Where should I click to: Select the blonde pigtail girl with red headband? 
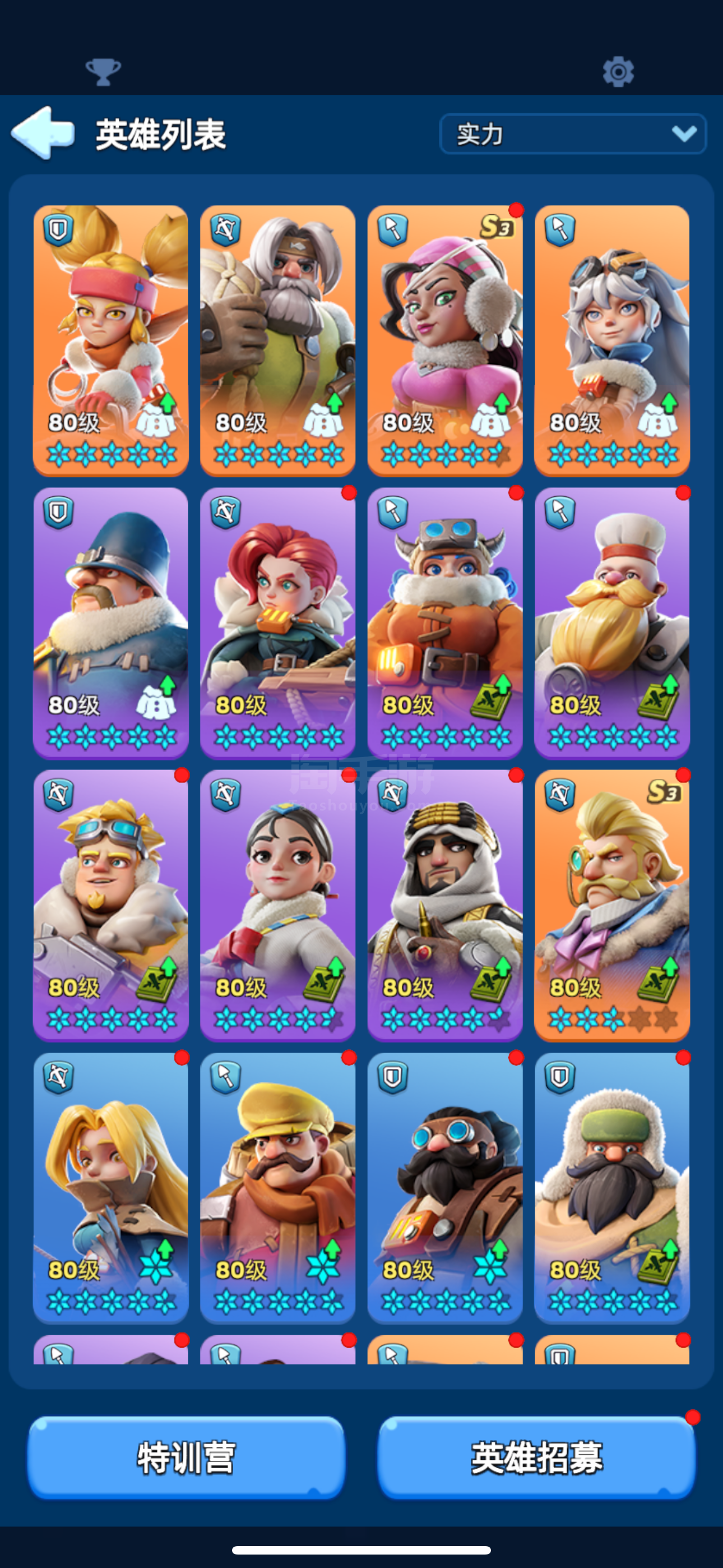tap(111, 340)
